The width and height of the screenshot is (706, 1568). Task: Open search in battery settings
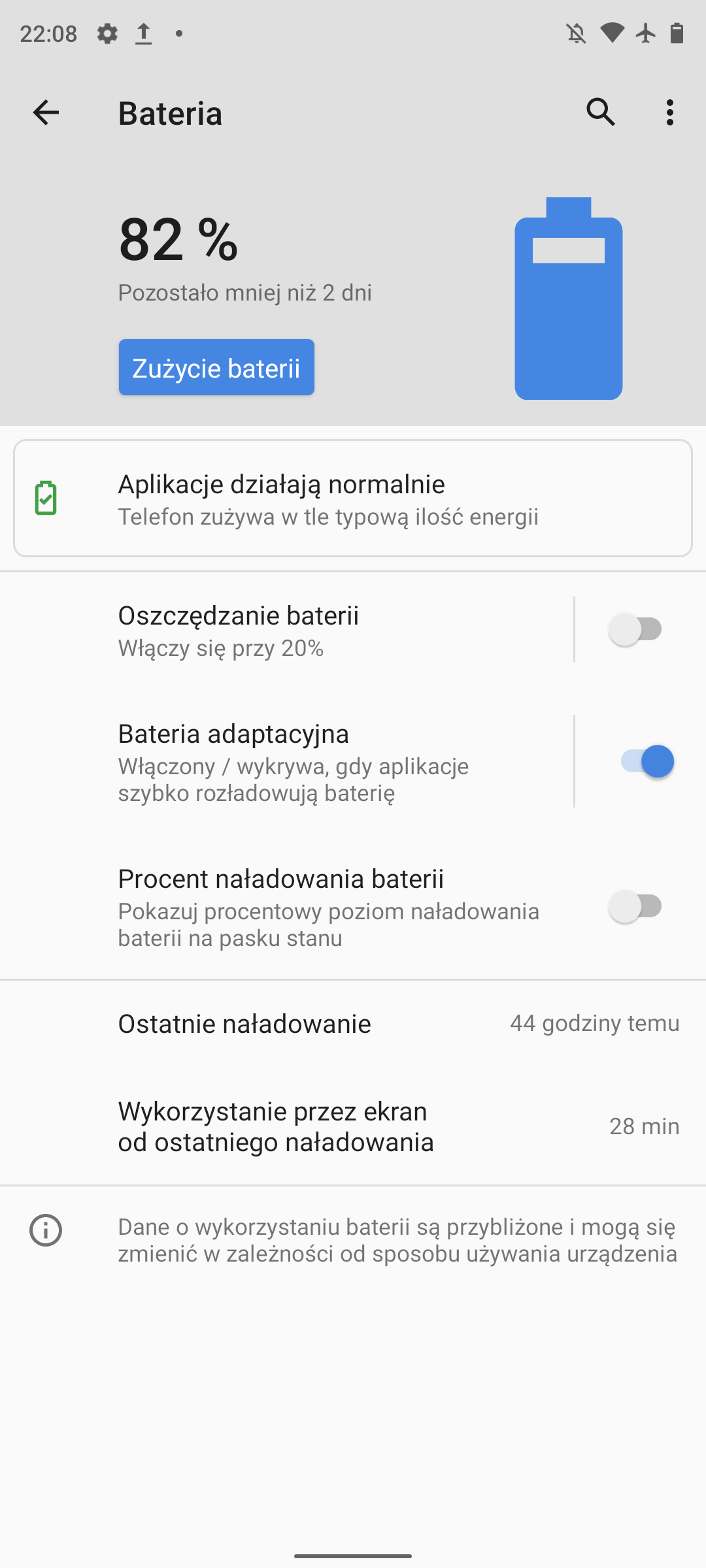(600, 112)
